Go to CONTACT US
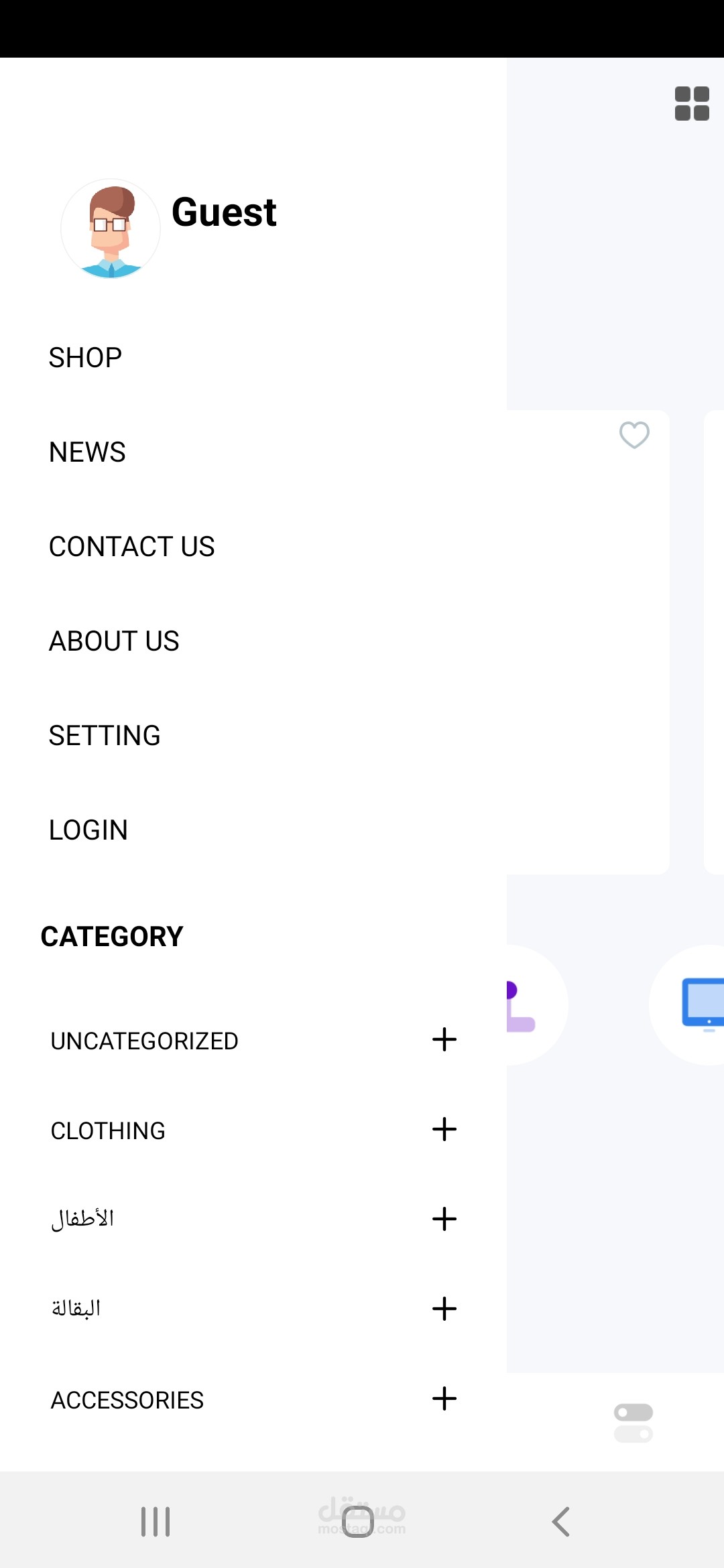 click(x=132, y=547)
